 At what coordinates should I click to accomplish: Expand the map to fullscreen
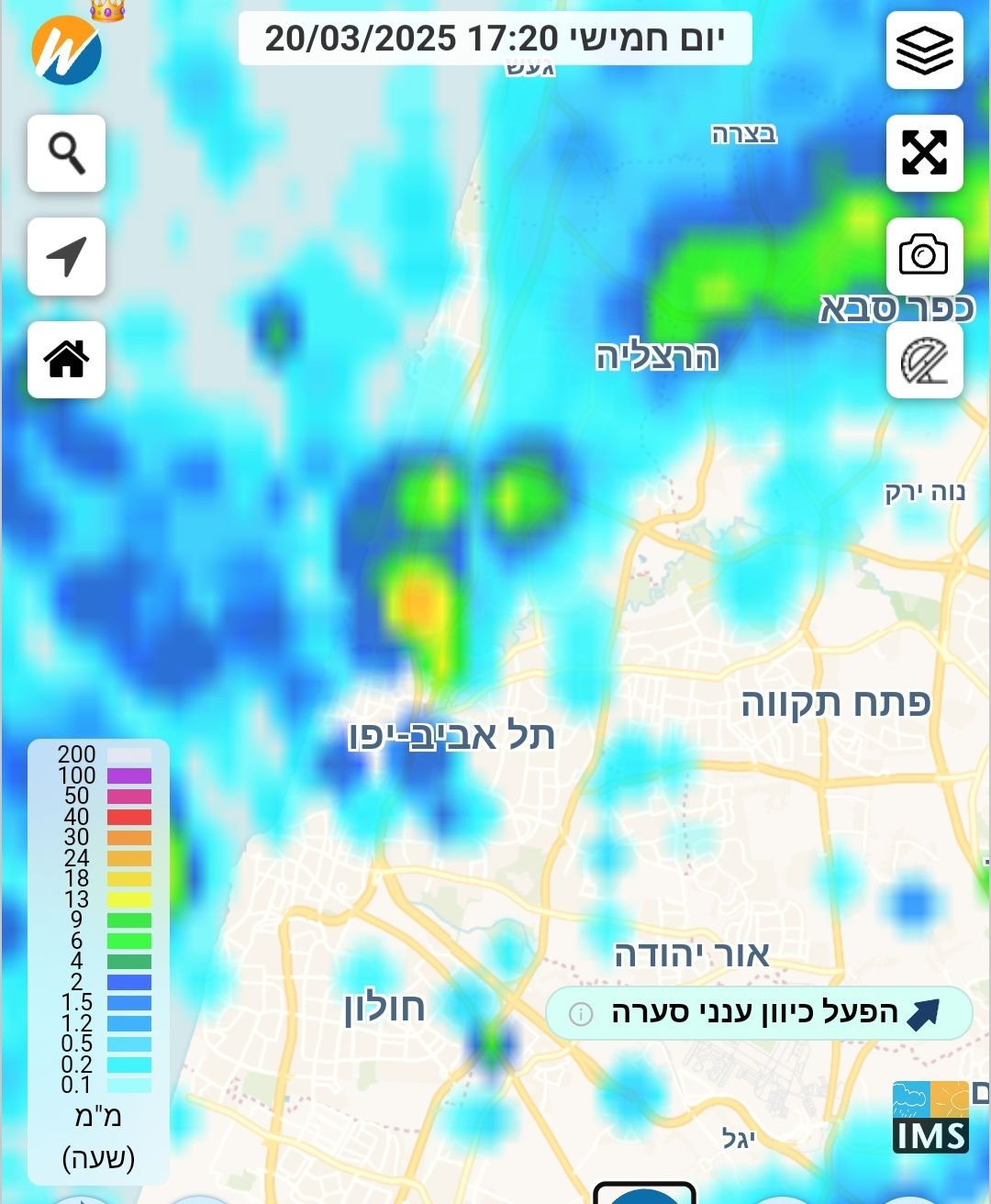pyautogui.click(x=924, y=153)
